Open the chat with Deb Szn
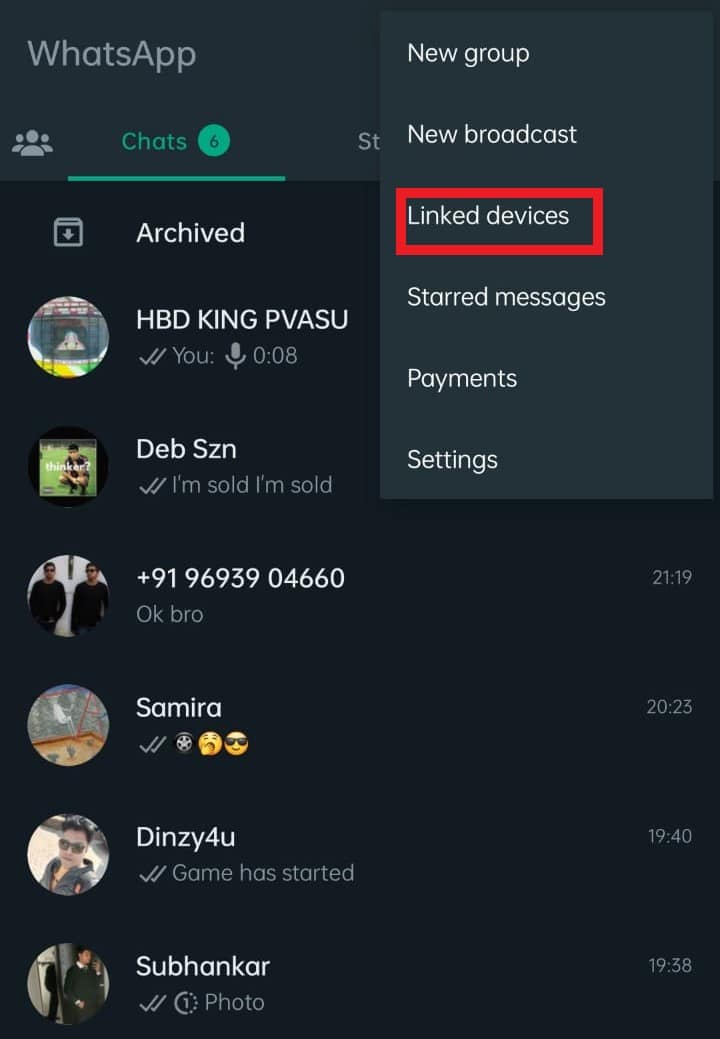This screenshot has width=720, height=1039. [234, 466]
